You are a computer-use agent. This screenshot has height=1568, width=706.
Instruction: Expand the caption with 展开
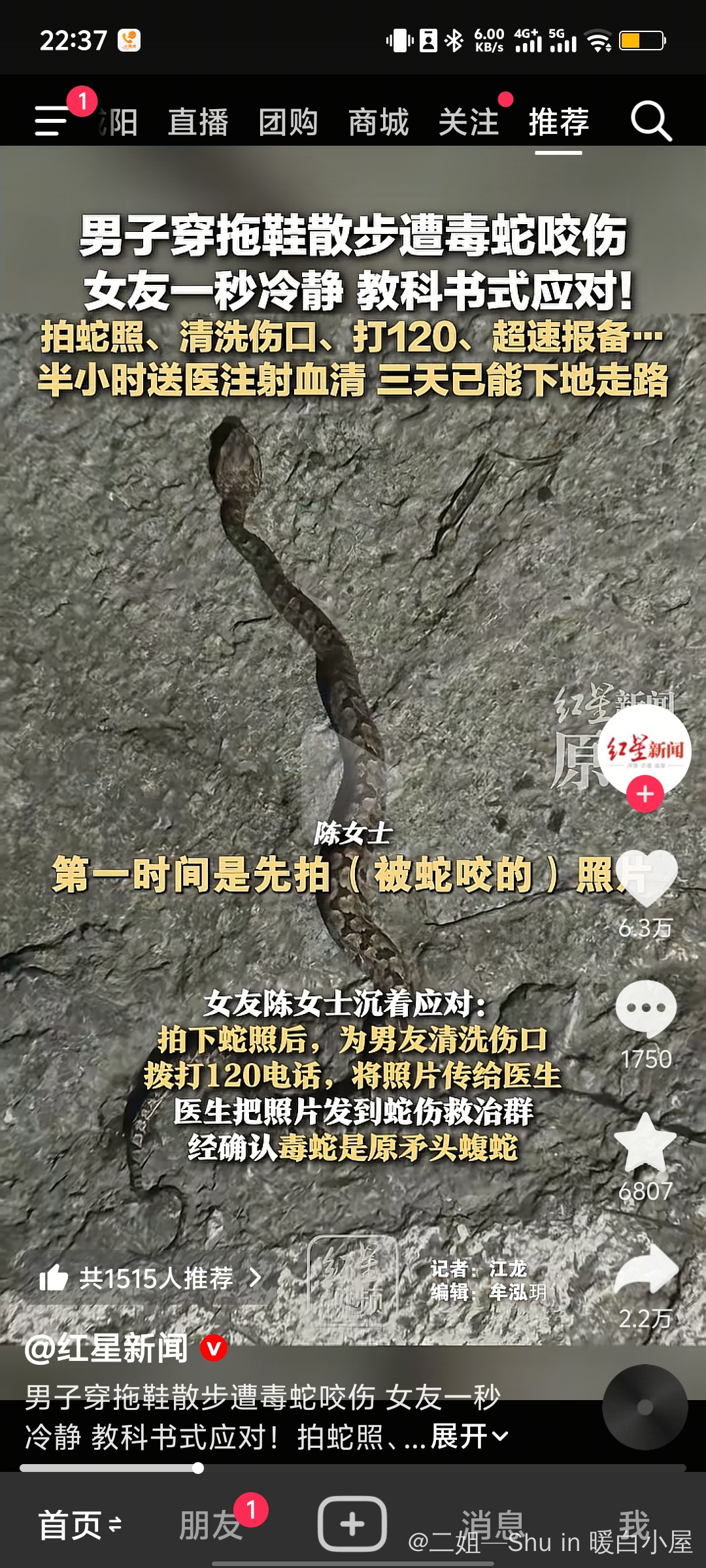tap(468, 1437)
